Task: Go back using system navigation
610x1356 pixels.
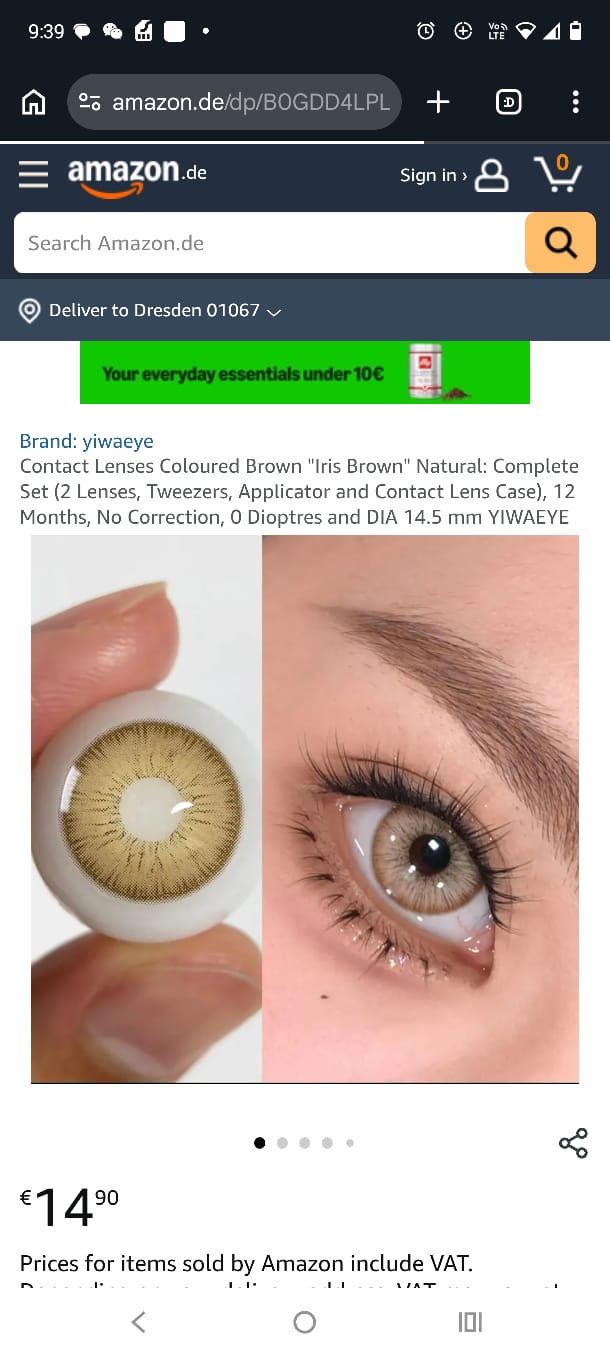Action: [139, 1322]
